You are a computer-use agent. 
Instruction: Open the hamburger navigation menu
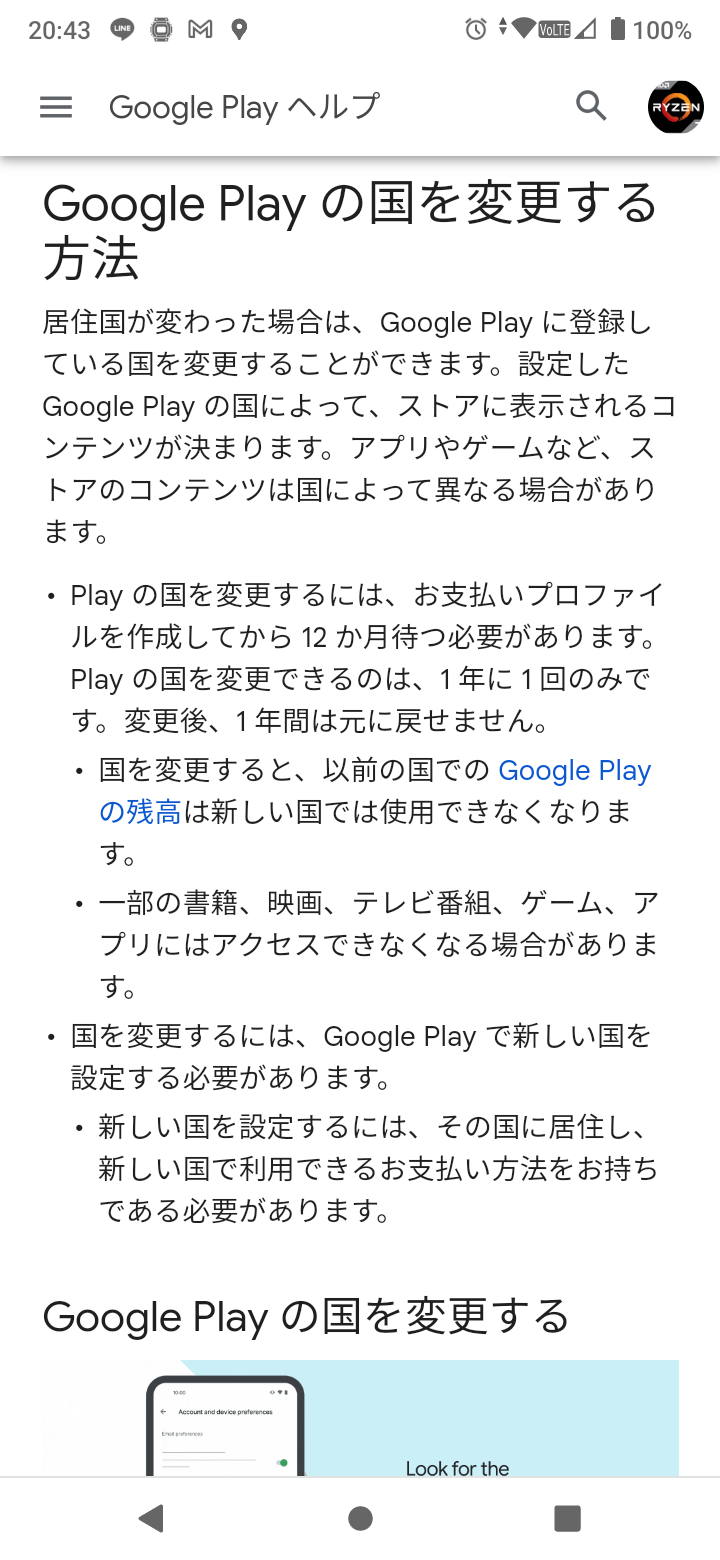(x=56, y=107)
